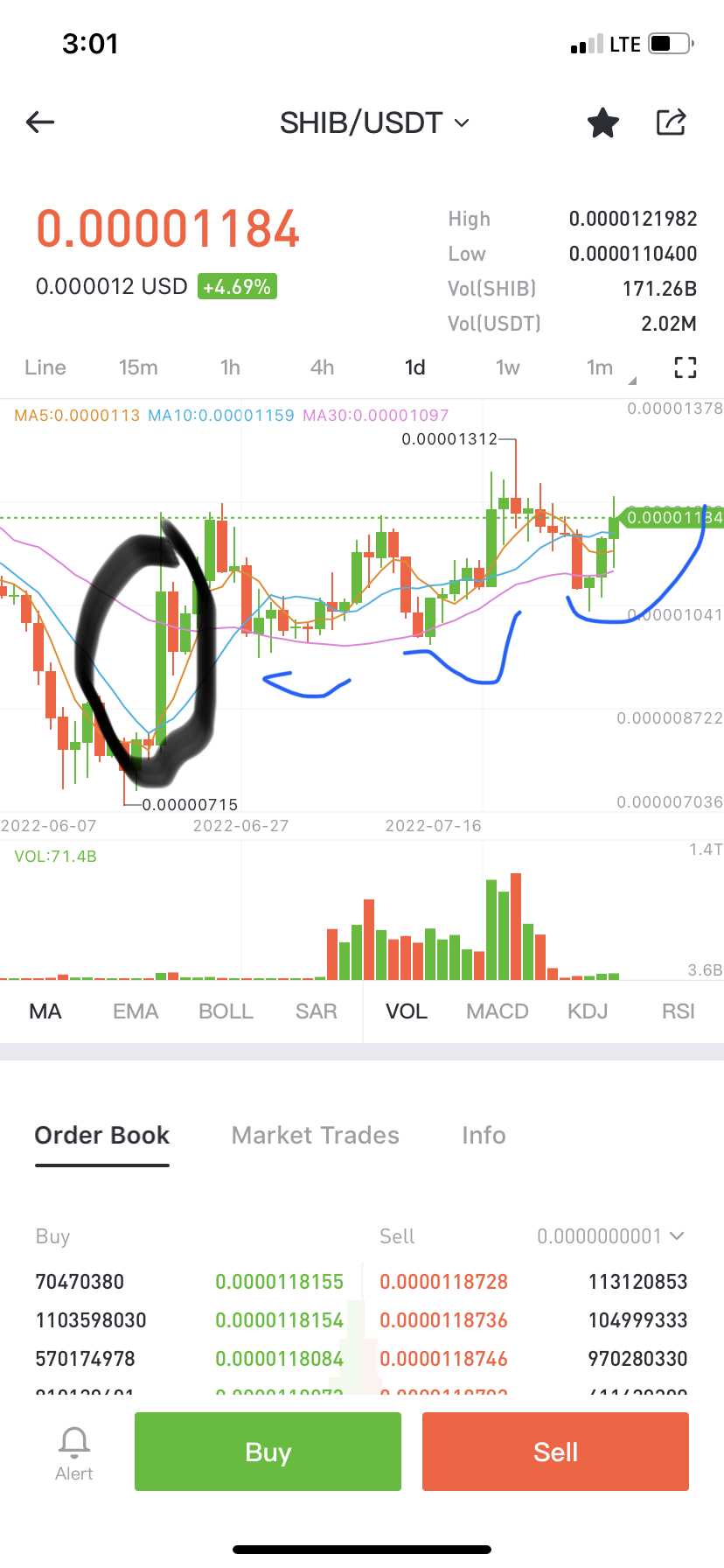
Task: Share this chart
Action: click(x=671, y=122)
